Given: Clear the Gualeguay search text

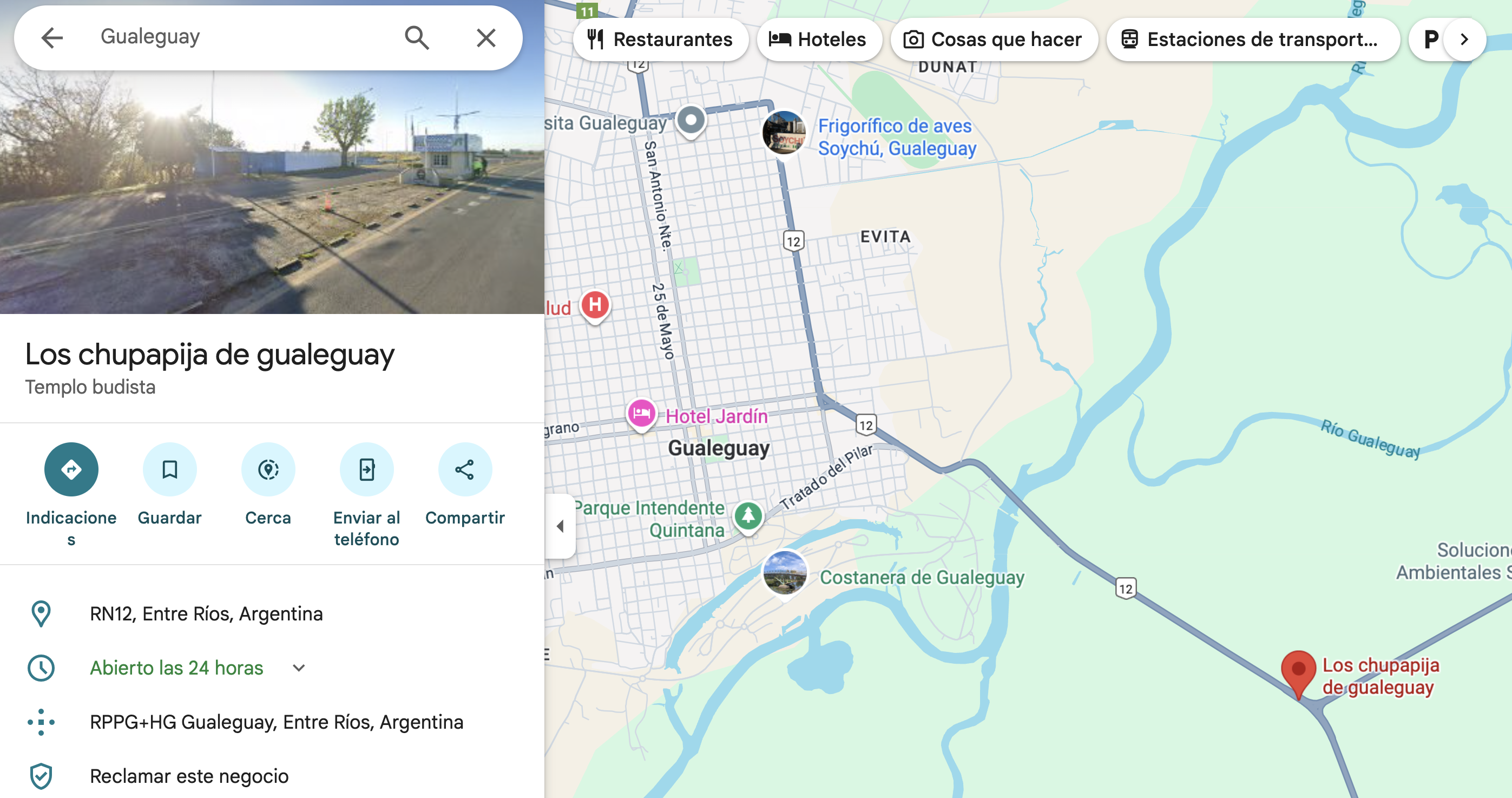Looking at the screenshot, I should 486,38.
